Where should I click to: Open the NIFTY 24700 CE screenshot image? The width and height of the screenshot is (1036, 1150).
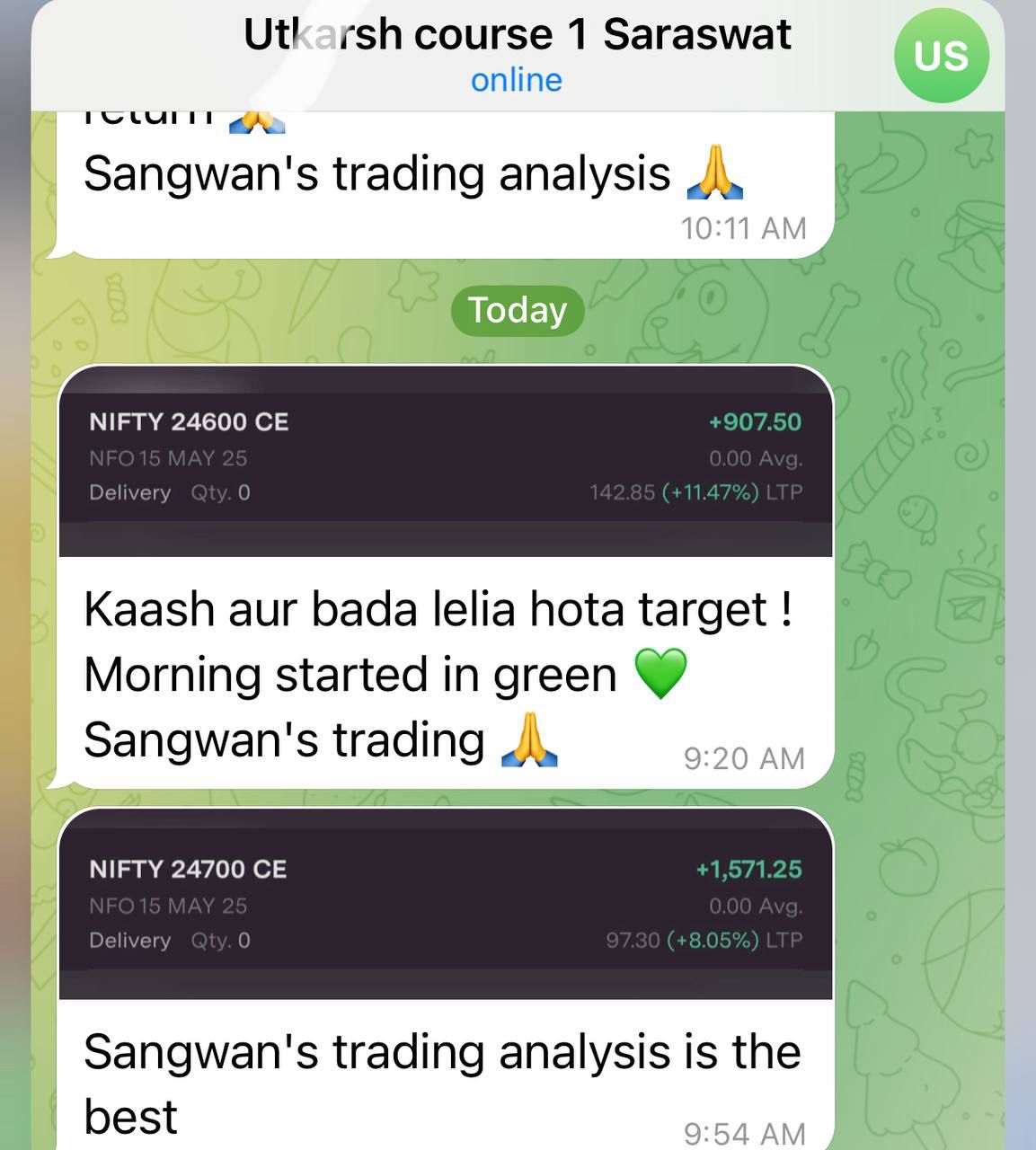(446, 906)
